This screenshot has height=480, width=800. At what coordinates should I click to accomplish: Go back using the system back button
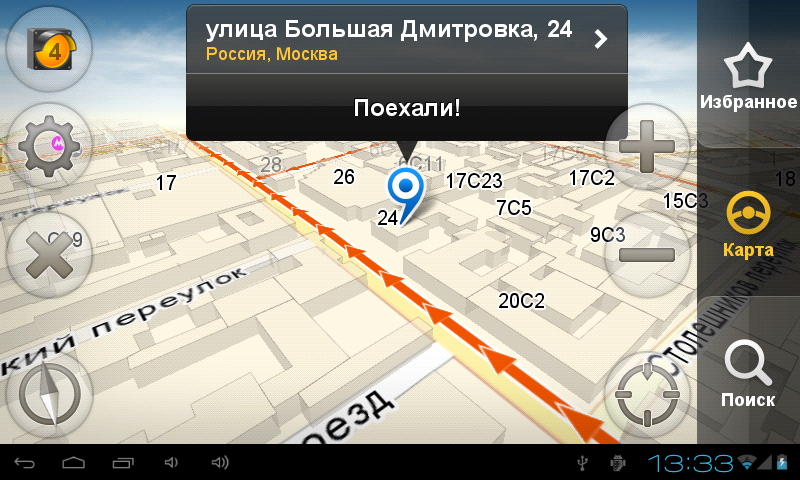pyautogui.click(x=25, y=463)
